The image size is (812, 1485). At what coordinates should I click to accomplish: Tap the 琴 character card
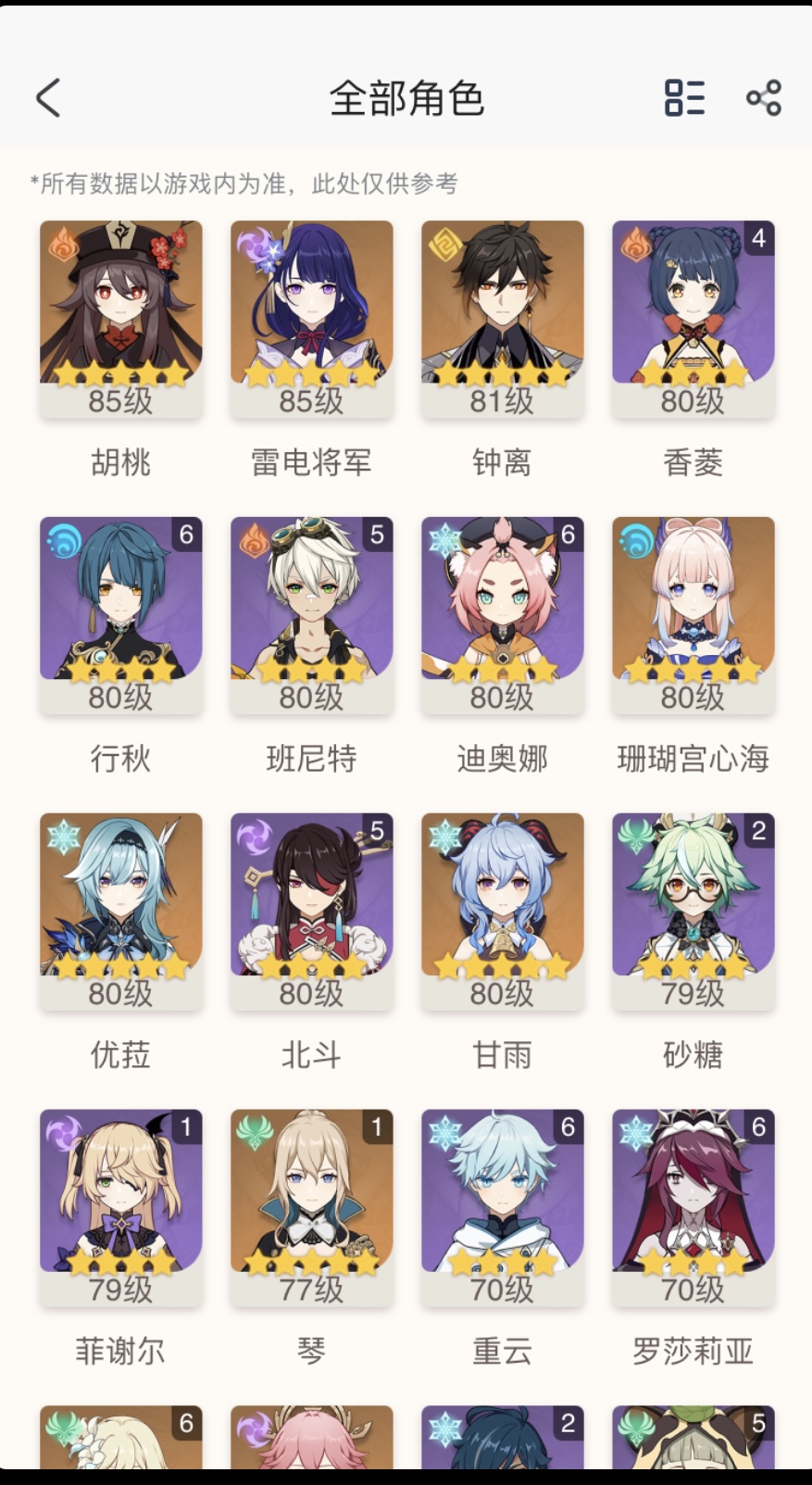[311, 1209]
